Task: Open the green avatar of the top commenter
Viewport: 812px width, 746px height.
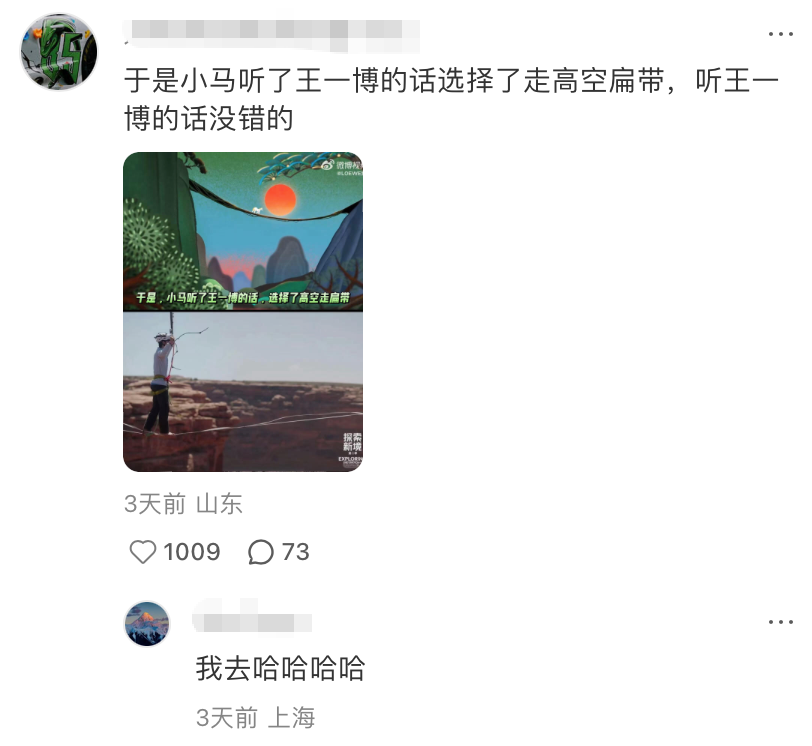Action: click(59, 52)
